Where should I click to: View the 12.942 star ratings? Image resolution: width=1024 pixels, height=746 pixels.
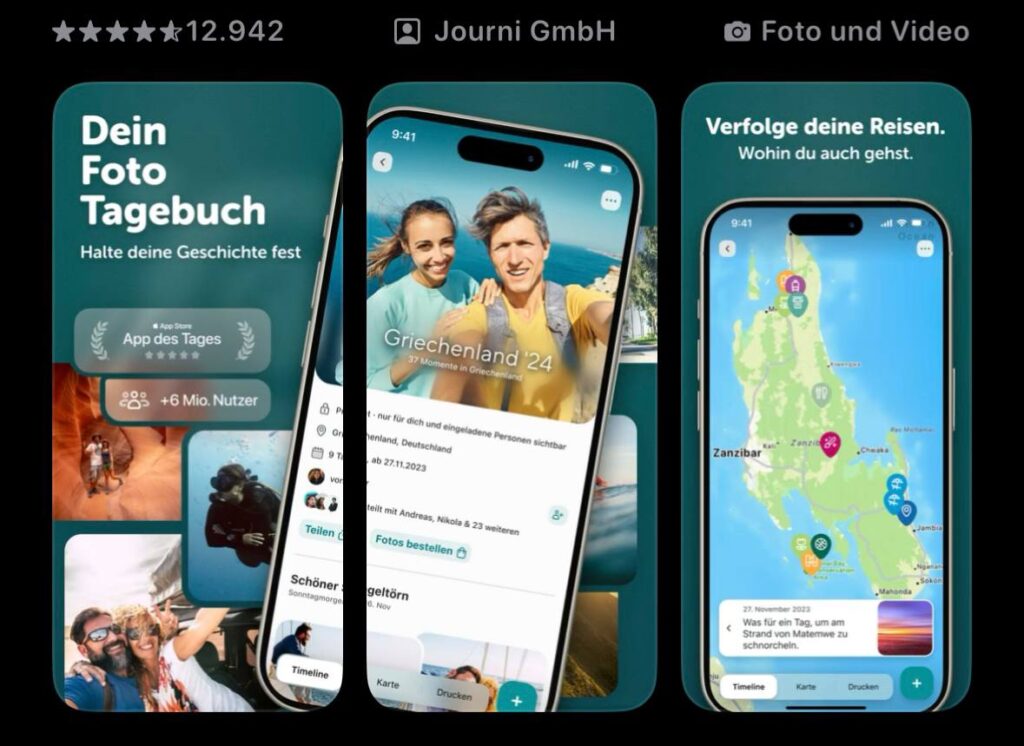[x=168, y=32]
